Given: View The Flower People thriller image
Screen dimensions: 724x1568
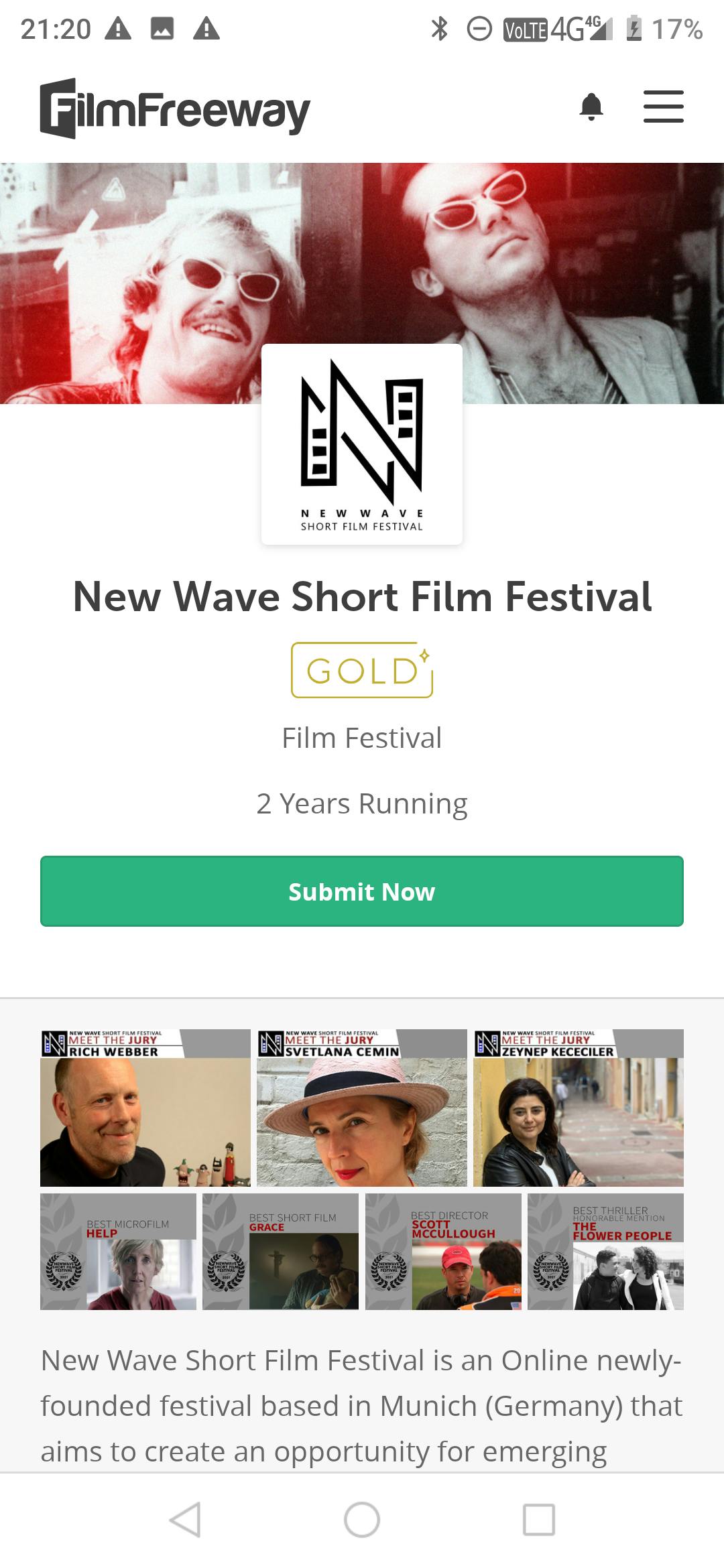Looking at the screenshot, I should tap(605, 1251).
